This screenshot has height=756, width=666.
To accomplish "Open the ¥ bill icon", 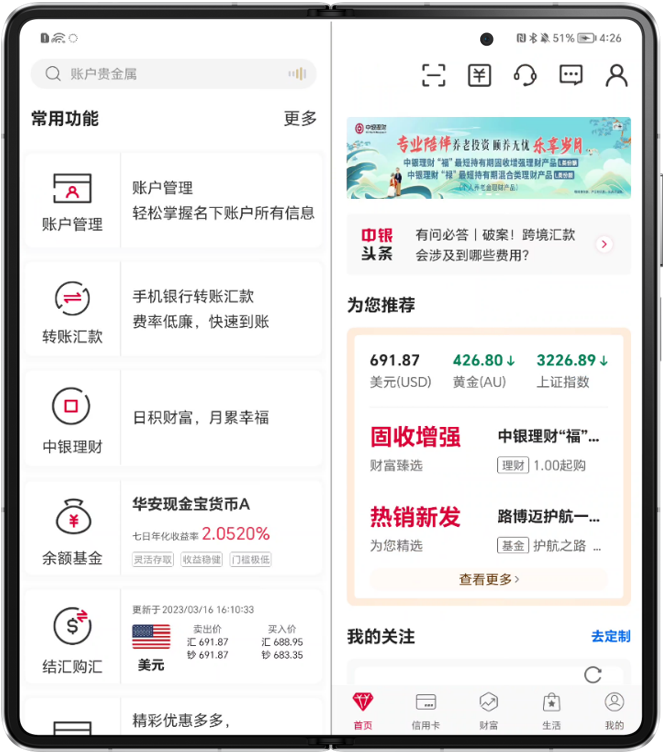I will click(479, 75).
